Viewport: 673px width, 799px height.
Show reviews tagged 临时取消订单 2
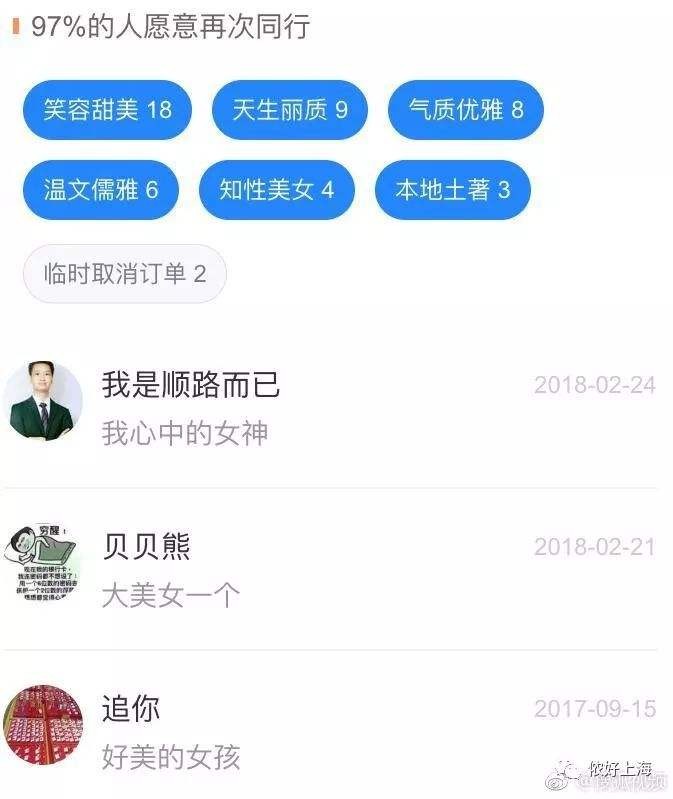[x=125, y=274]
